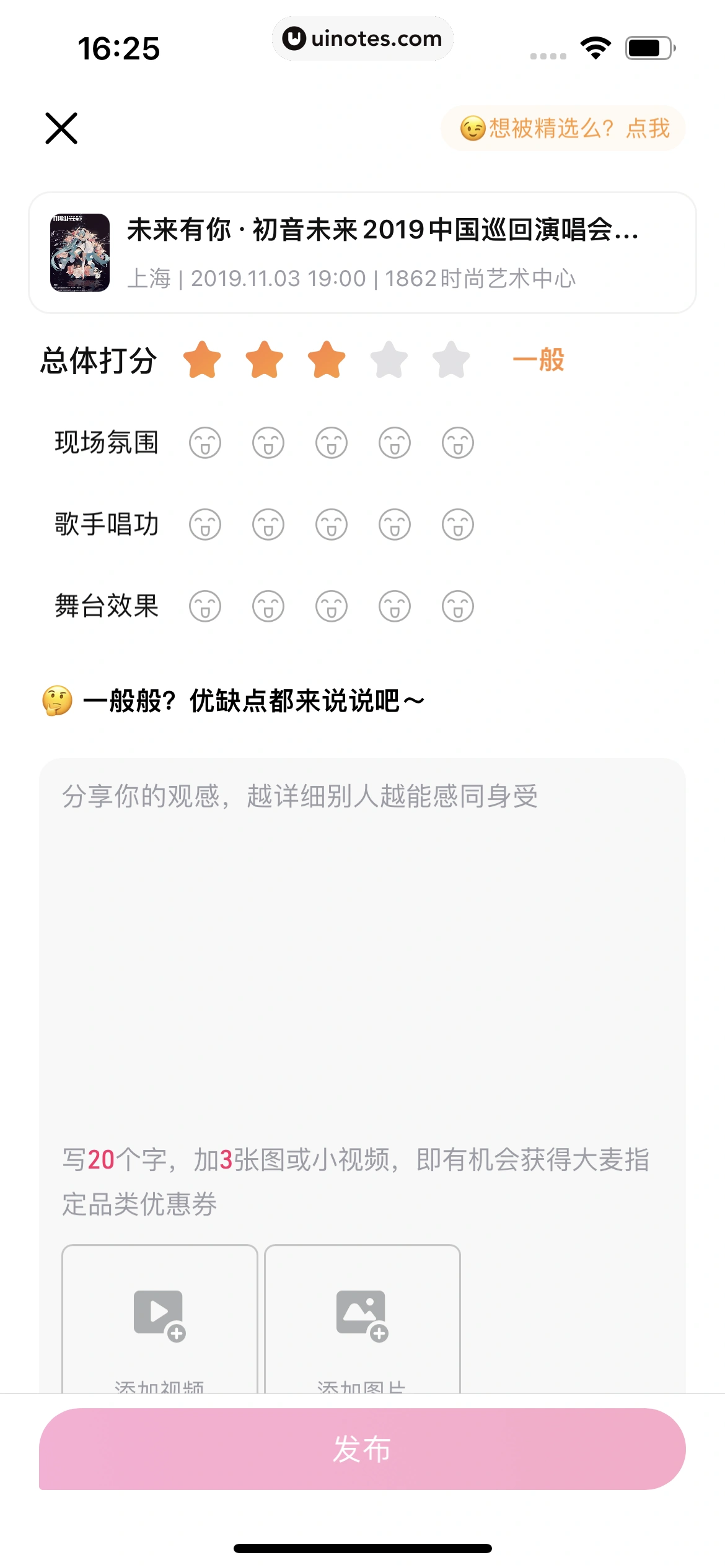Image resolution: width=725 pixels, height=1568 pixels.
Task: Open the 未来有你·初音未来 concert card
Action: [x=362, y=253]
